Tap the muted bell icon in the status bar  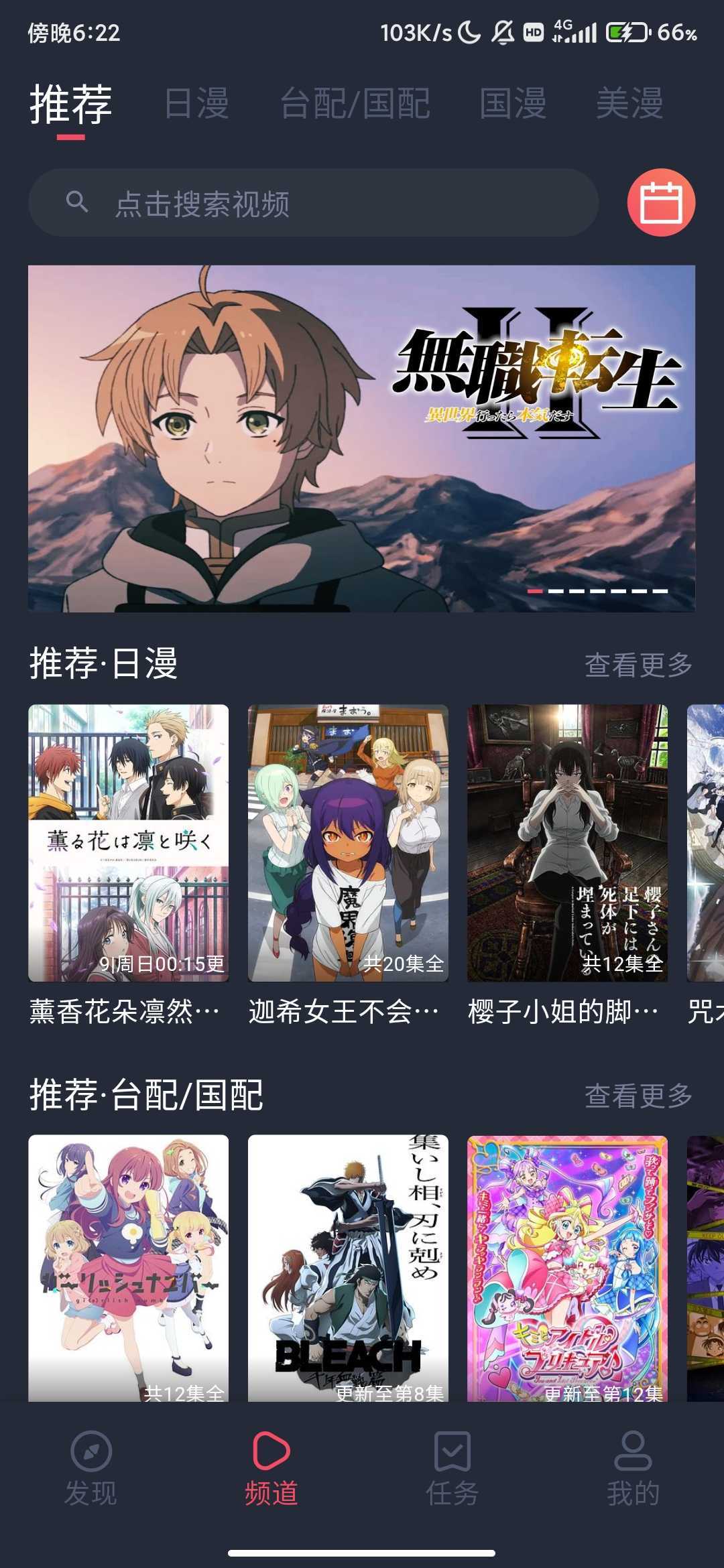501,30
